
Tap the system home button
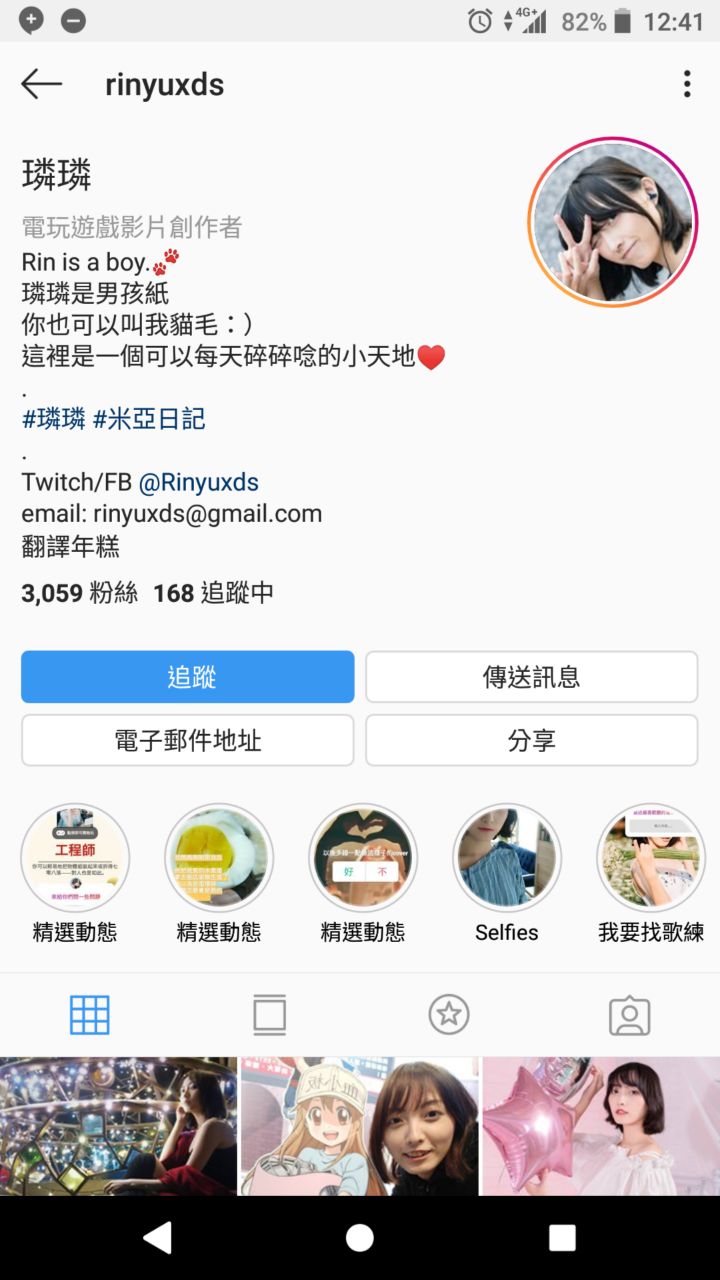pos(360,1238)
